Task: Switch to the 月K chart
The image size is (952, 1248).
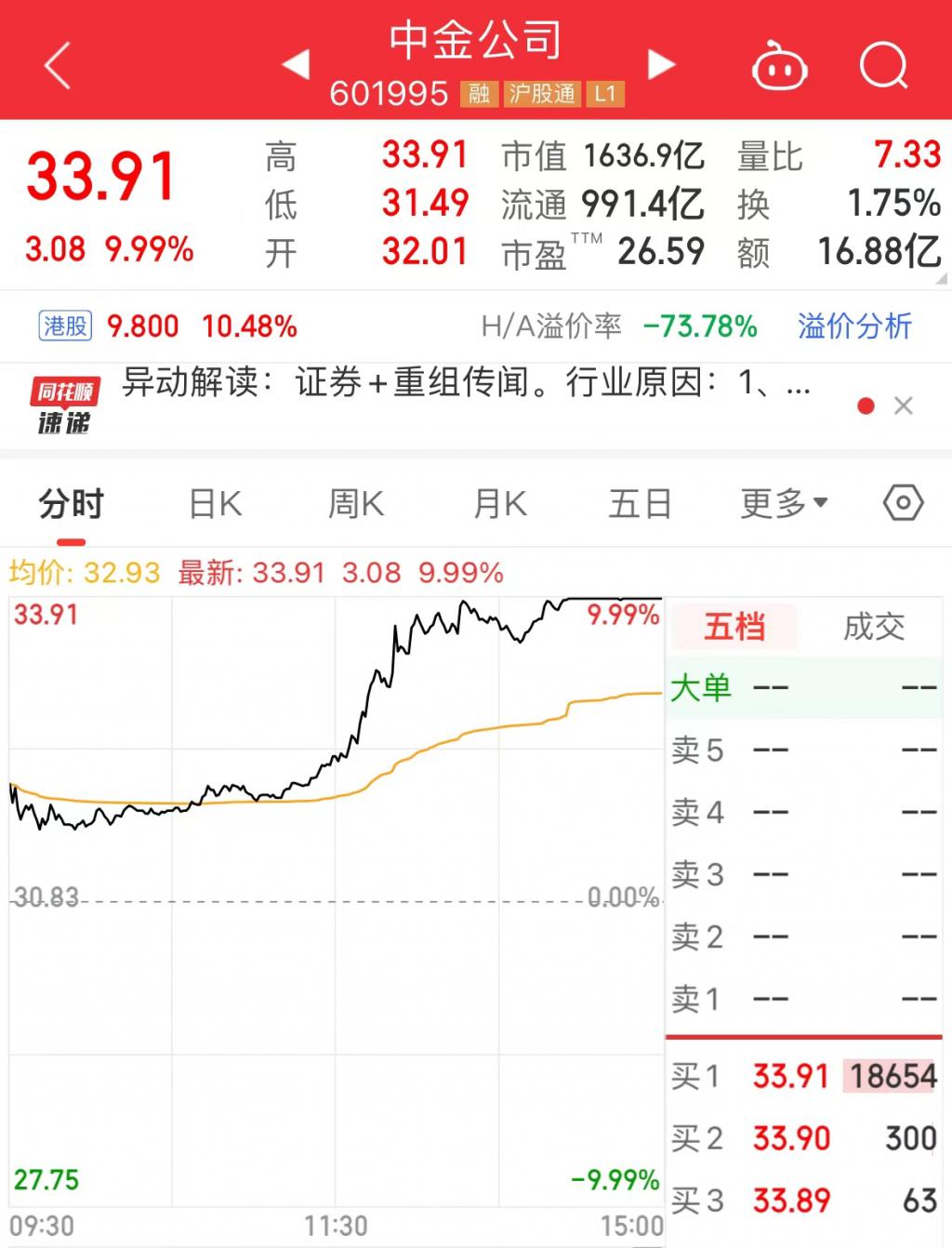Action: click(500, 505)
